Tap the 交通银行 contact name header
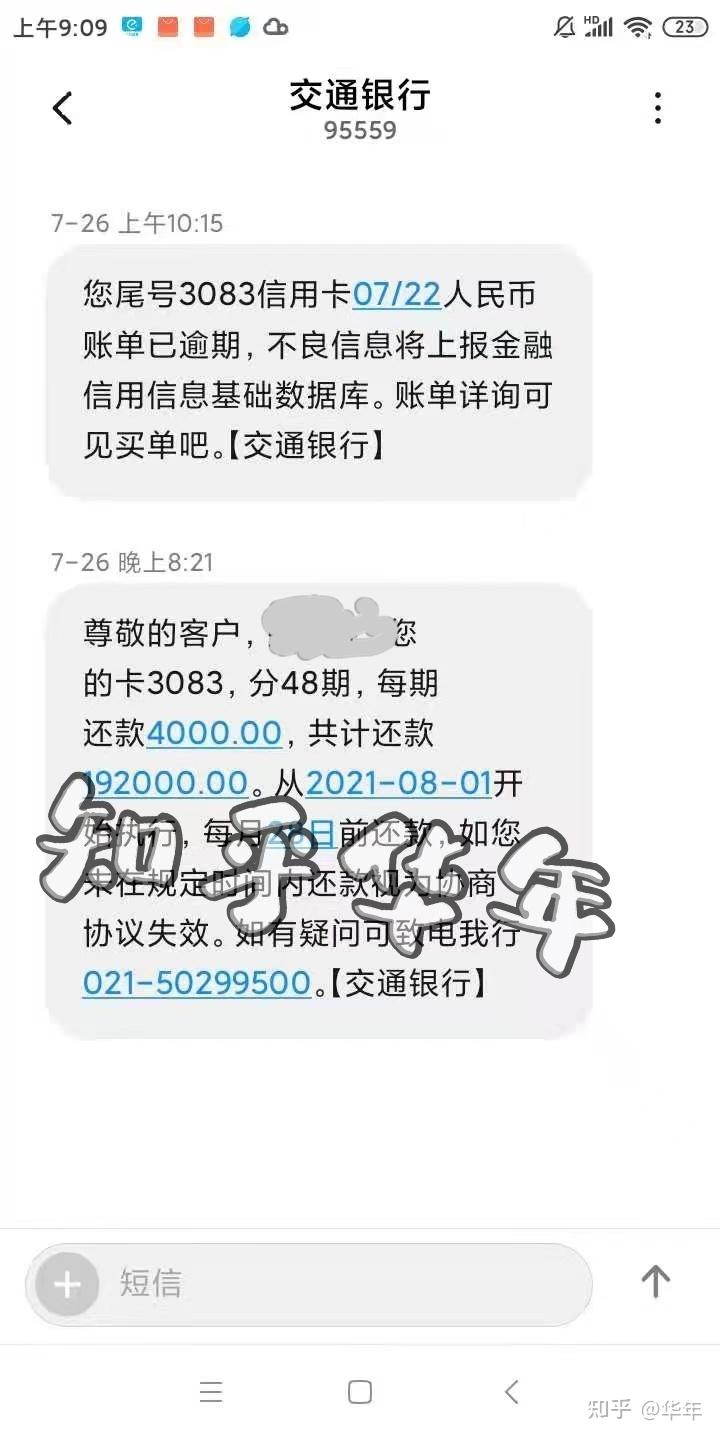 tap(360, 95)
